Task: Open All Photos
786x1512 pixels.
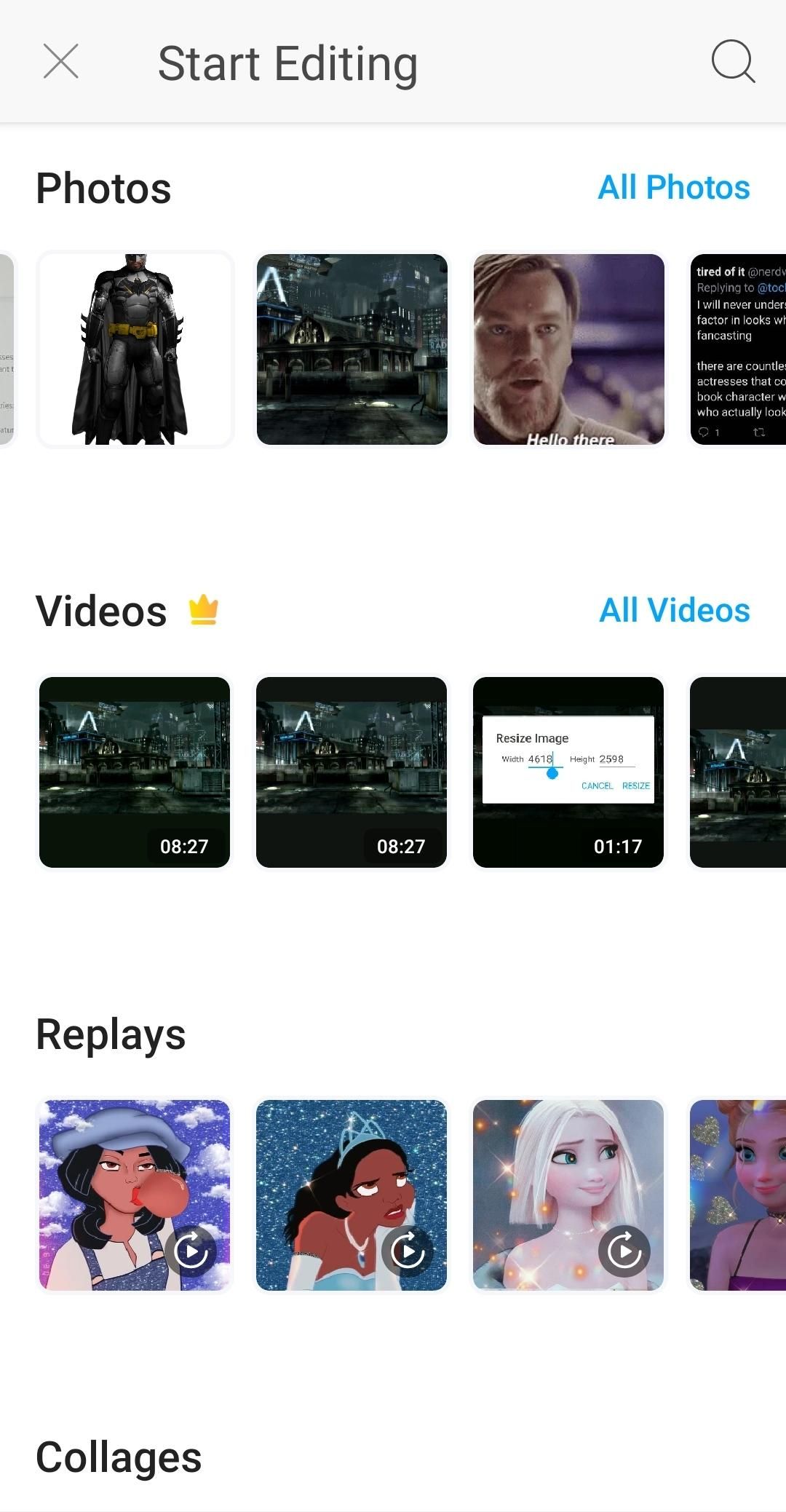Action: click(x=673, y=188)
